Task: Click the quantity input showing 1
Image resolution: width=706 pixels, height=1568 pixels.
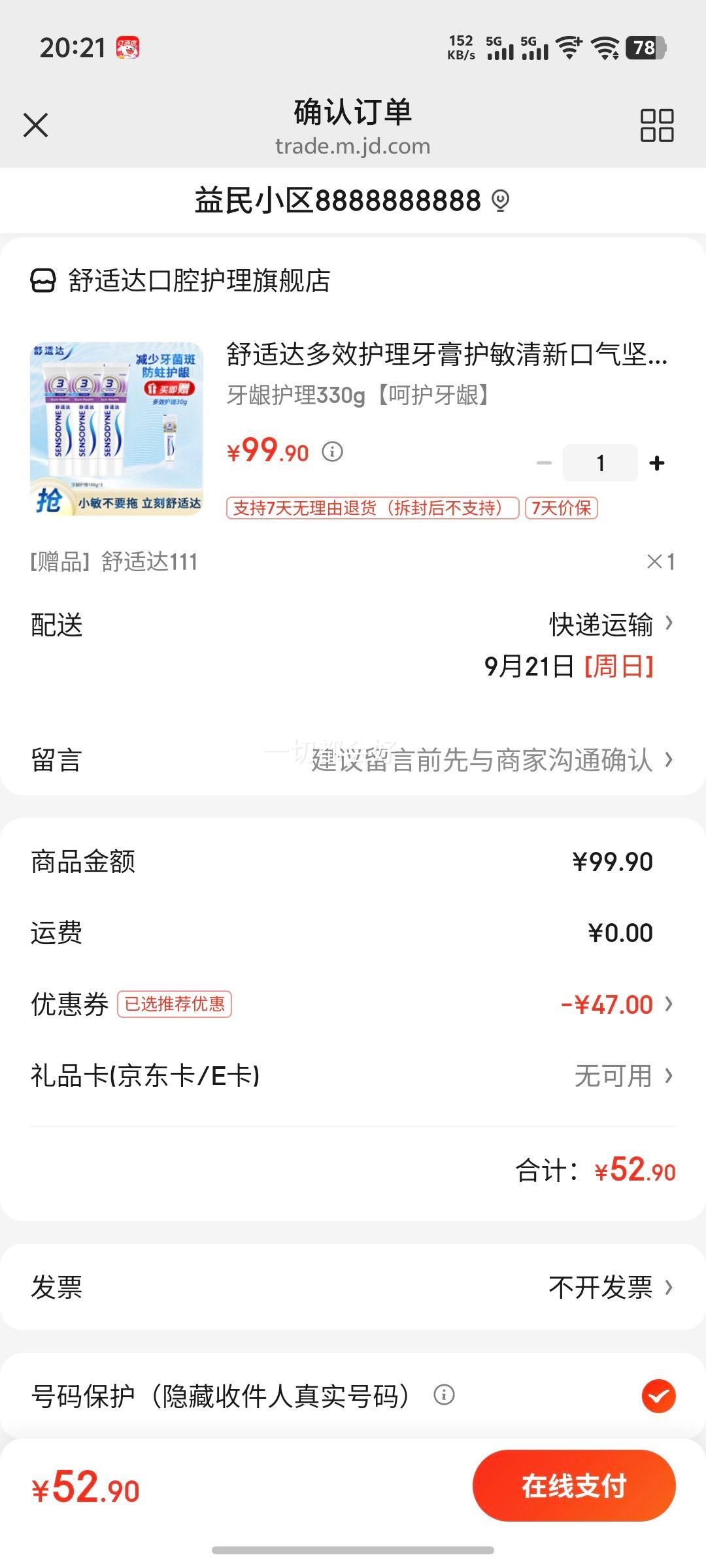Action: pos(599,461)
